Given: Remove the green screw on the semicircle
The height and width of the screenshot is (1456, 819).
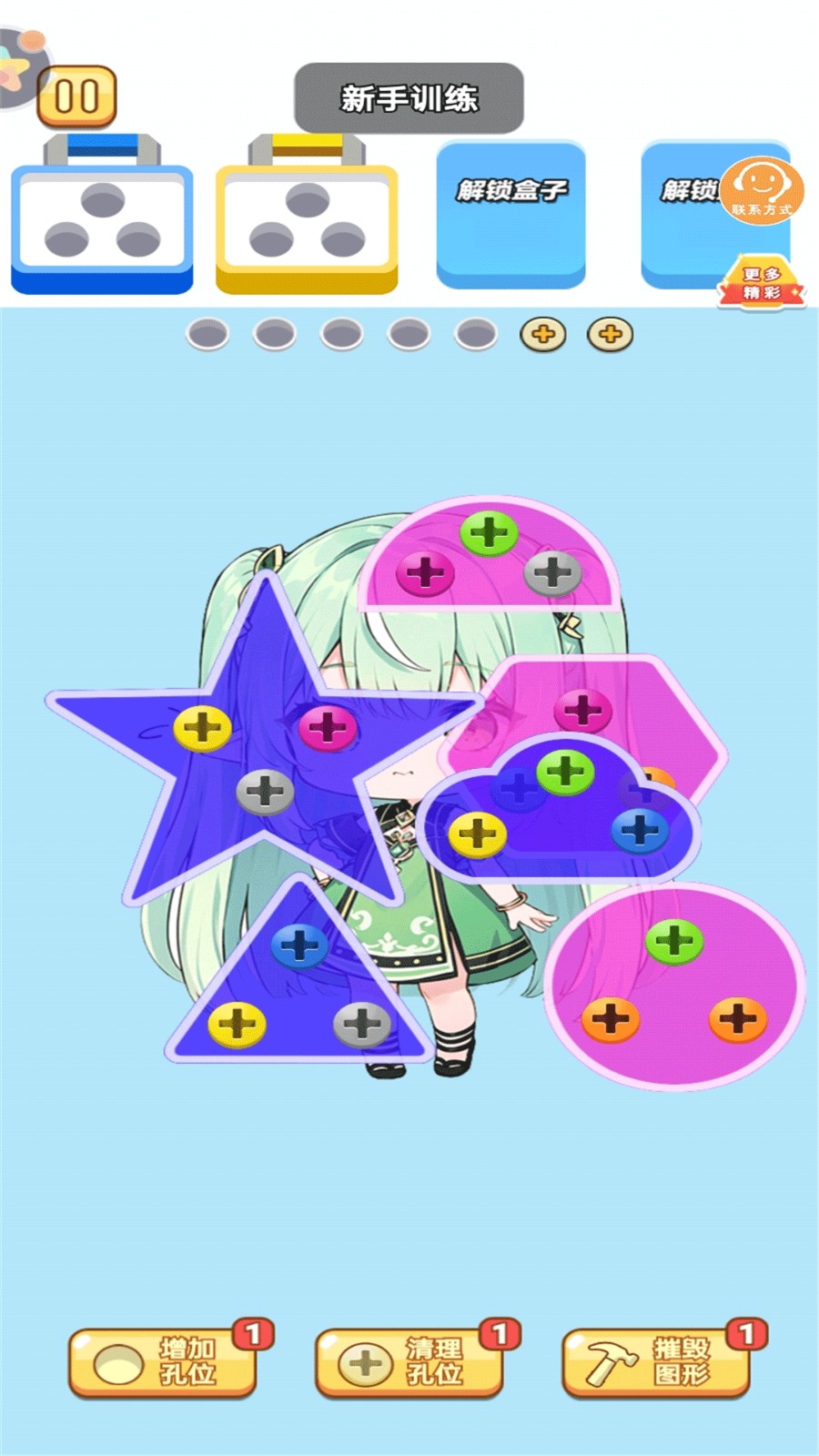Looking at the screenshot, I should [x=489, y=533].
